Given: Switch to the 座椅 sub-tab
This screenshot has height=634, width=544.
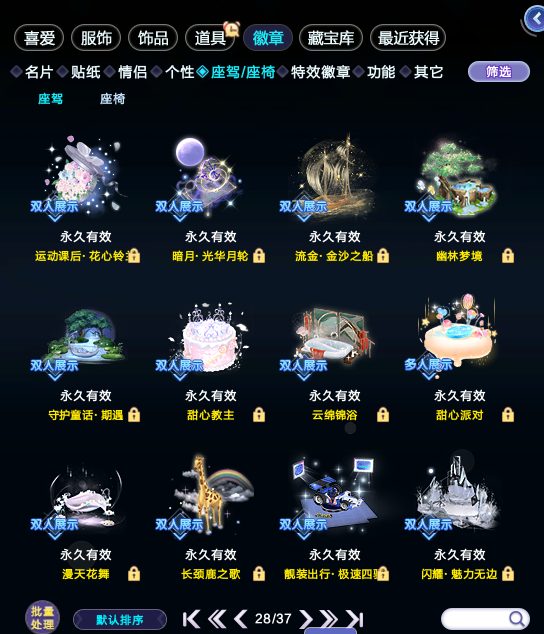Looking at the screenshot, I should [112, 99].
